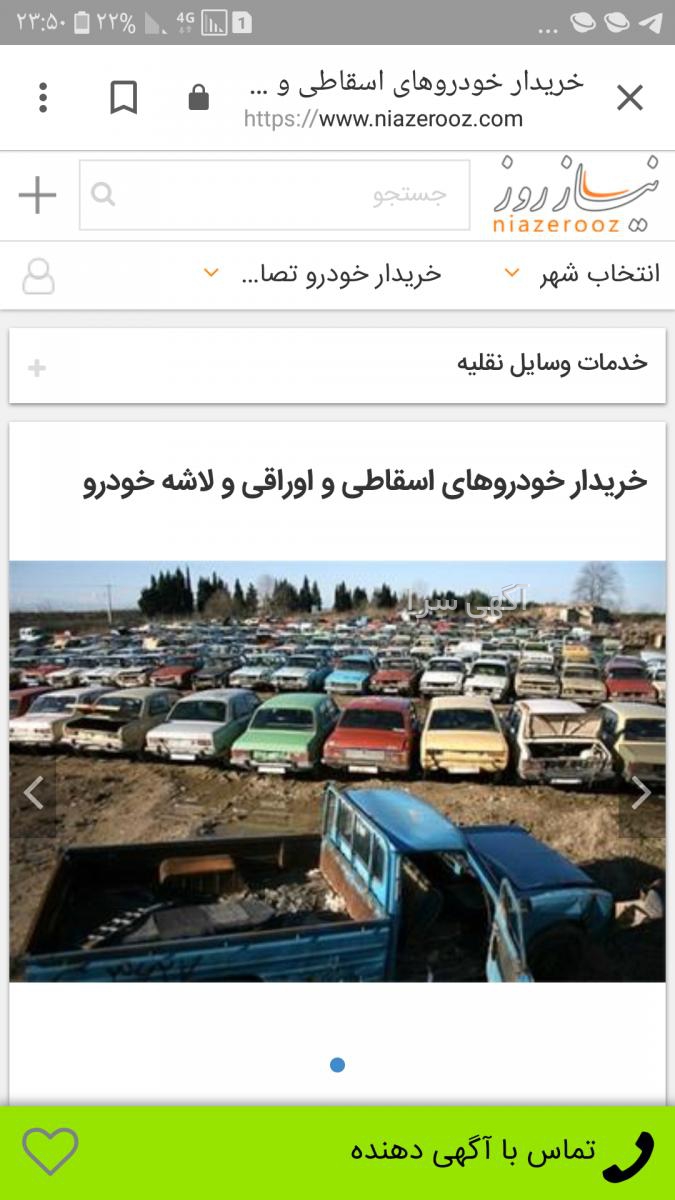The image size is (675, 1200).
Task: Show the next ad photo
Action: click(641, 793)
